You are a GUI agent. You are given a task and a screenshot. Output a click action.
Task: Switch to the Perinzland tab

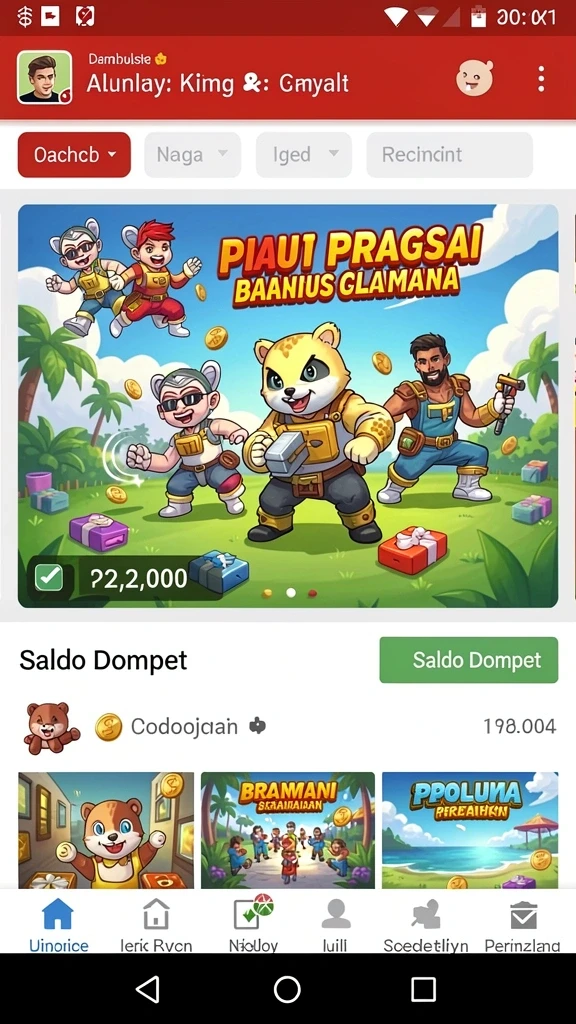tap(522, 923)
